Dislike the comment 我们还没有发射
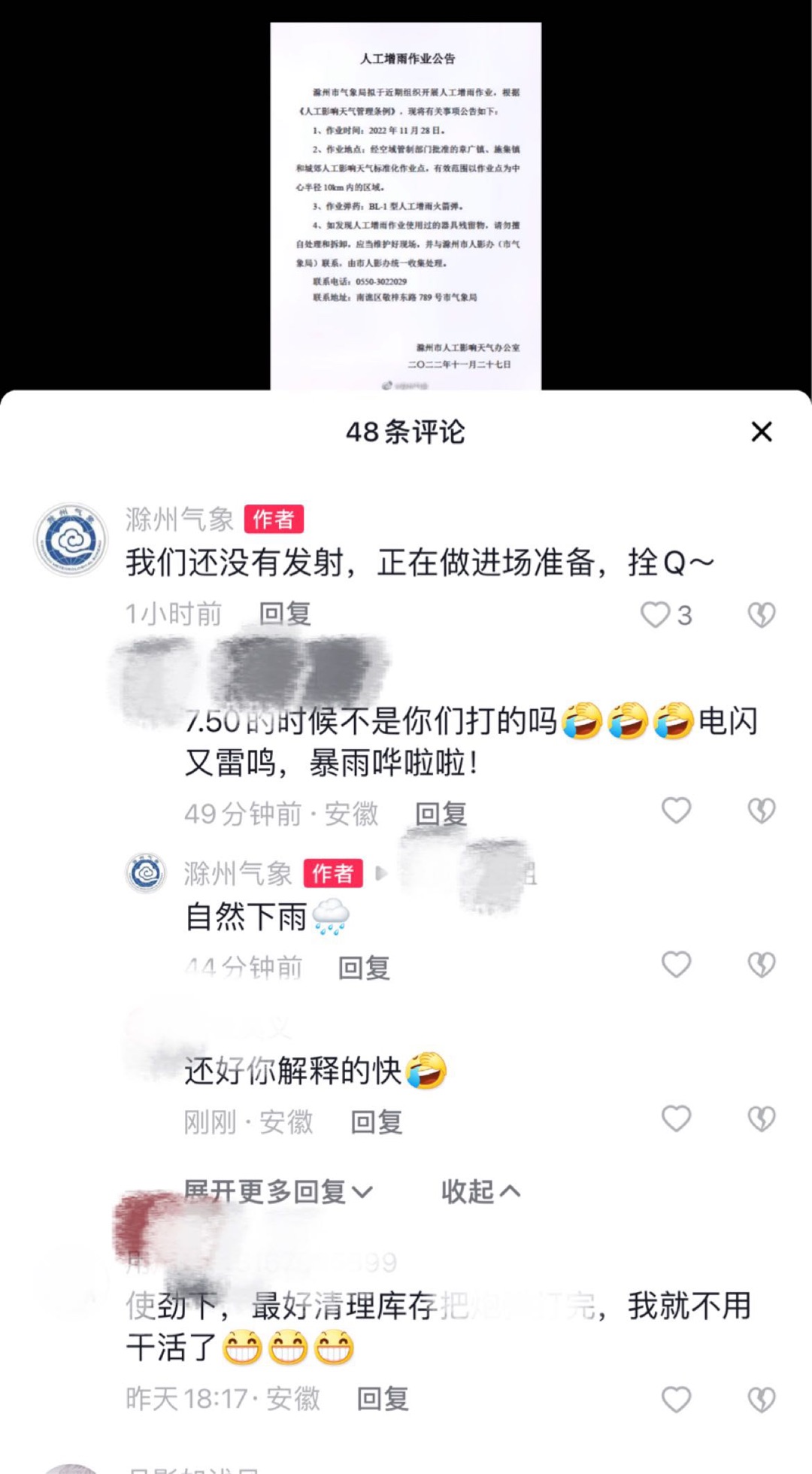This screenshot has height=1474, width=812. pos(761,614)
